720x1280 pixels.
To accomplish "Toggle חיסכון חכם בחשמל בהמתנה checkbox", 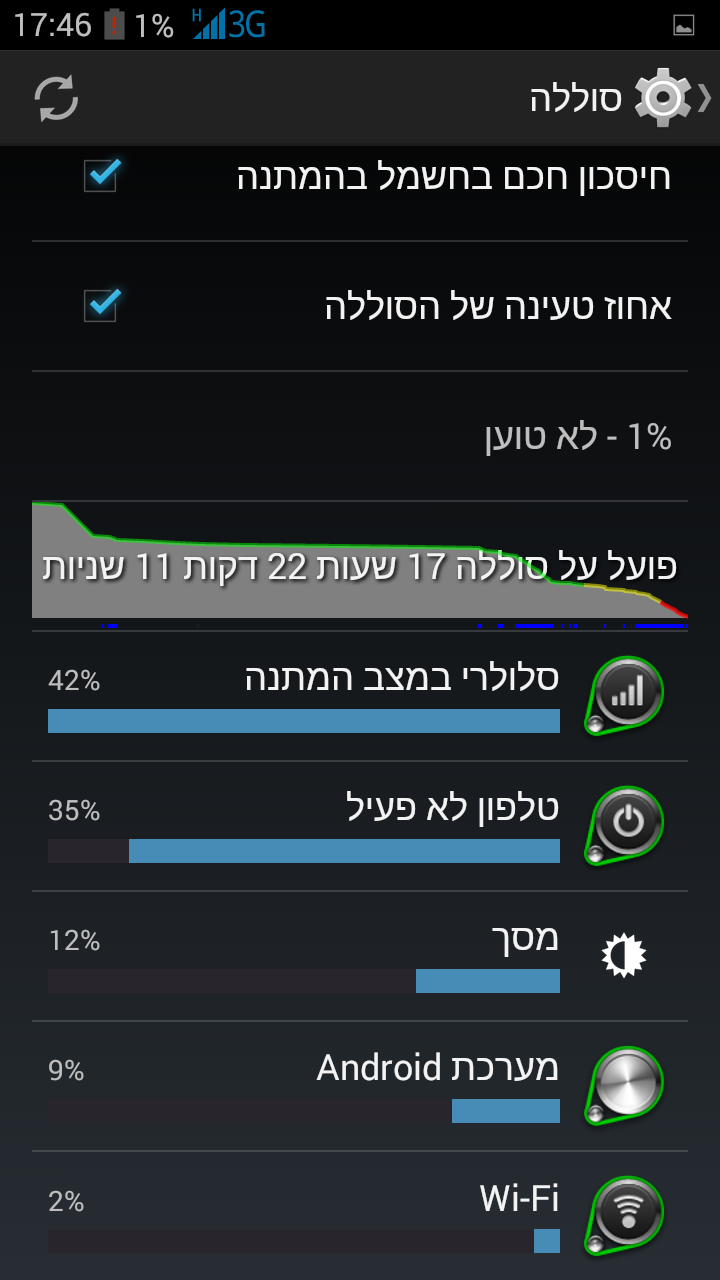I will pos(101,177).
